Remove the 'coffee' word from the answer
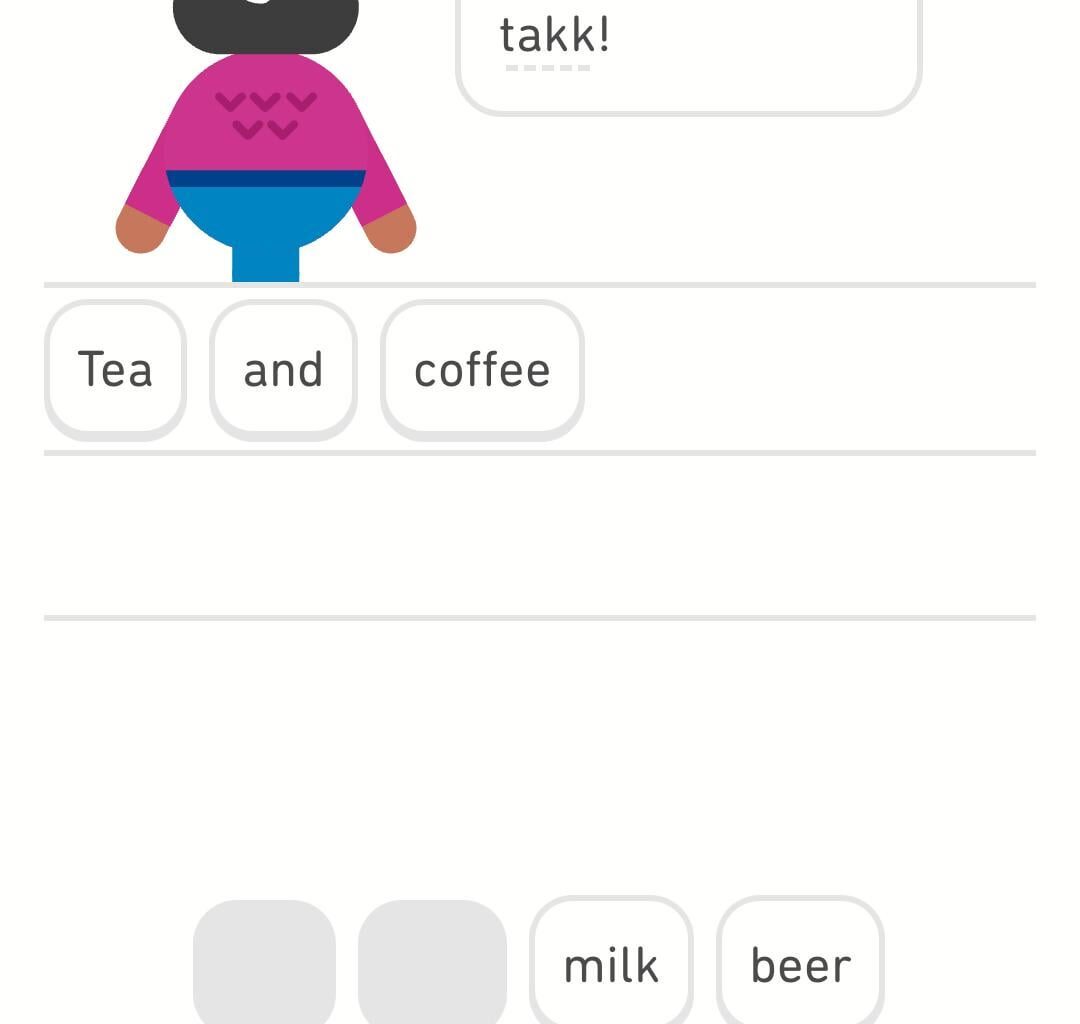The height and width of the screenshot is (1024, 1080). [482, 369]
